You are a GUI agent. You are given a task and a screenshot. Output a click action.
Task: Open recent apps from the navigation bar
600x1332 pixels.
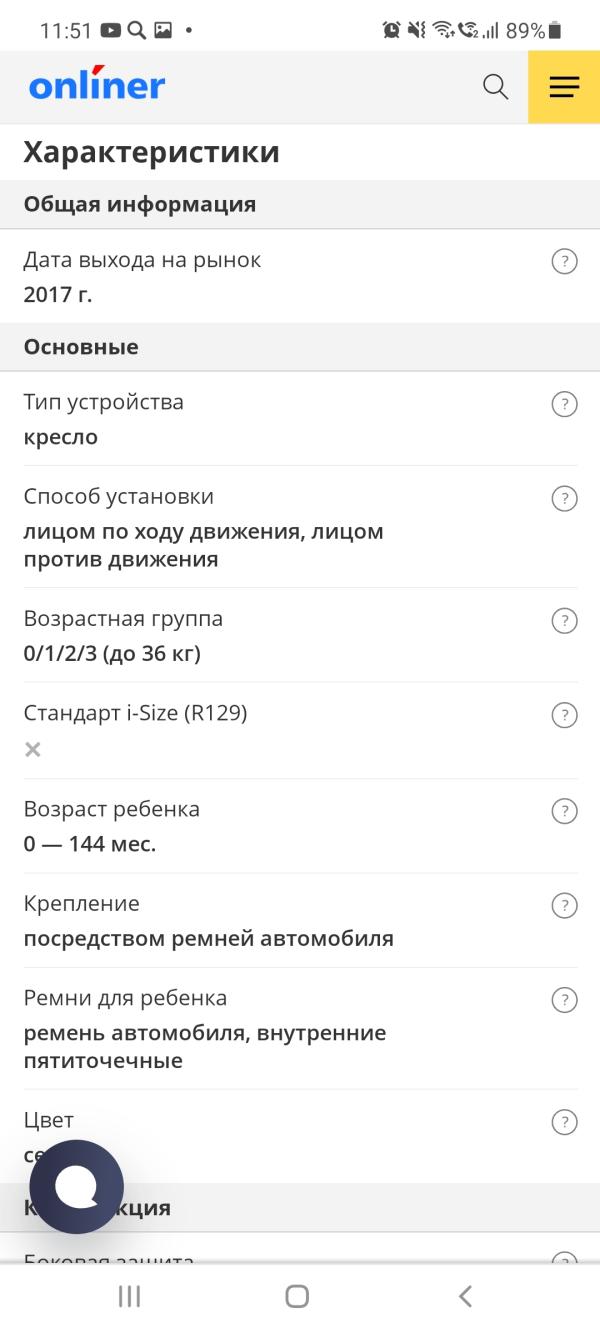[x=129, y=1296]
